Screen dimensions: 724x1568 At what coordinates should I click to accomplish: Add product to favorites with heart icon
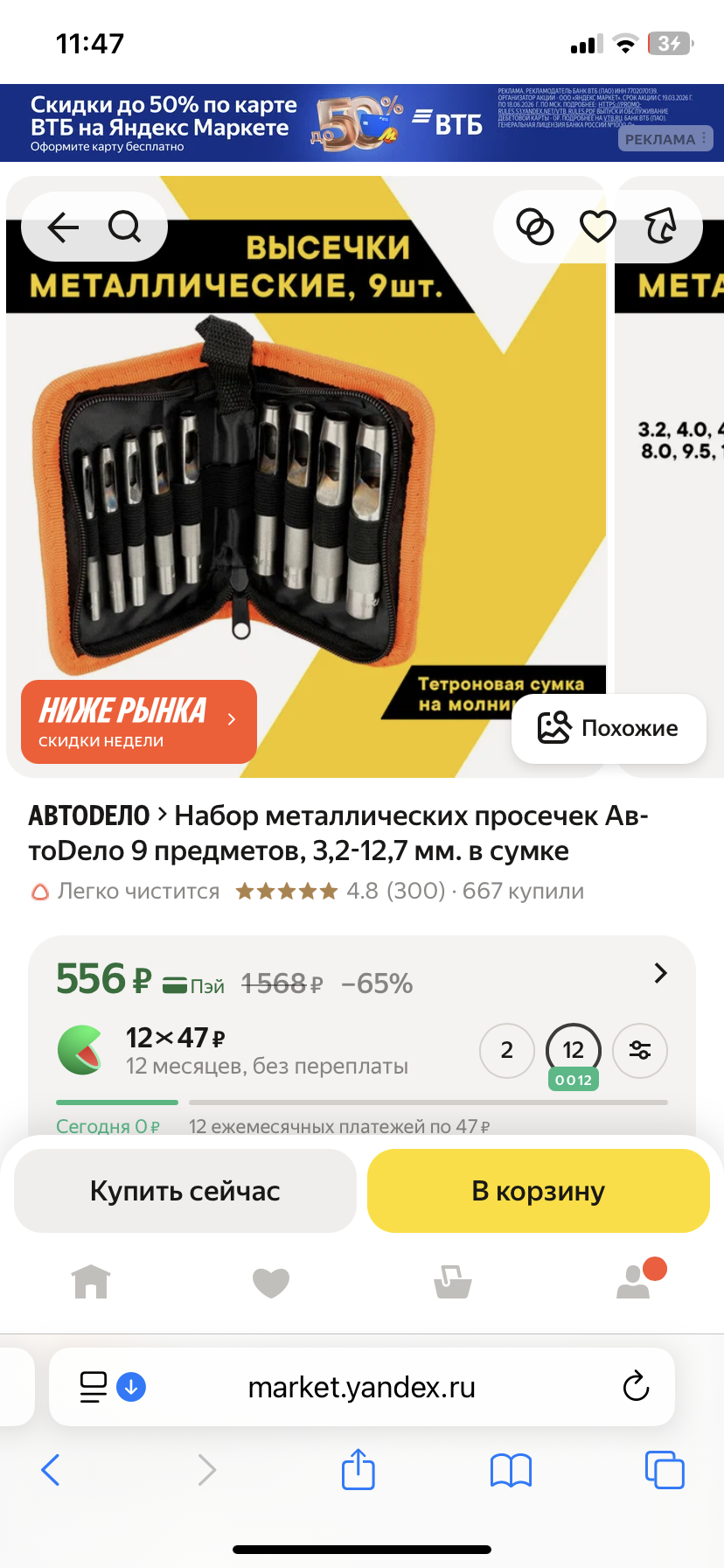pos(598,227)
